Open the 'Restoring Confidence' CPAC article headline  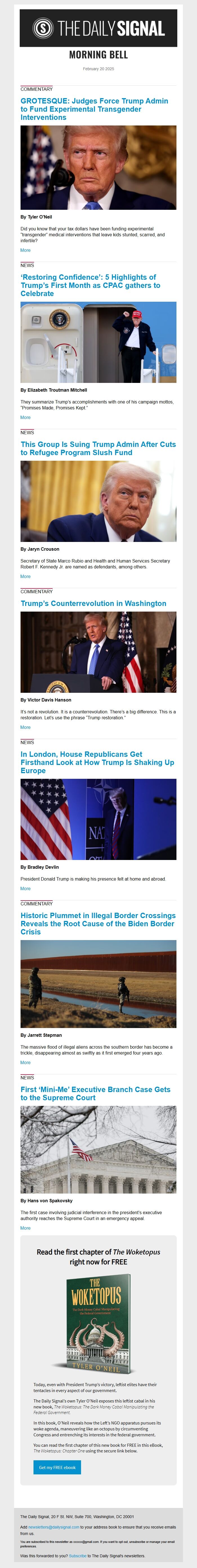click(91, 285)
